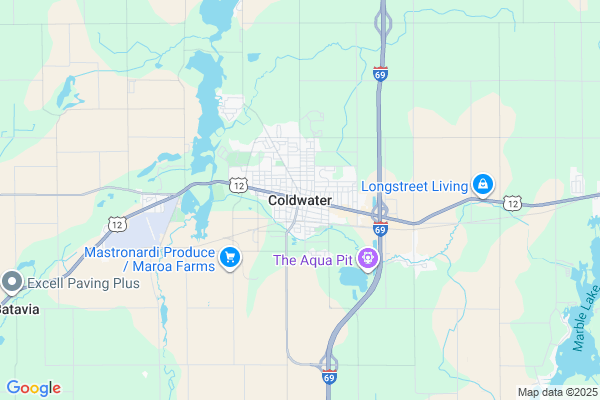Open the Excell Paving Plus pin
This screenshot has width=600, height=400.
click(12, 283)
